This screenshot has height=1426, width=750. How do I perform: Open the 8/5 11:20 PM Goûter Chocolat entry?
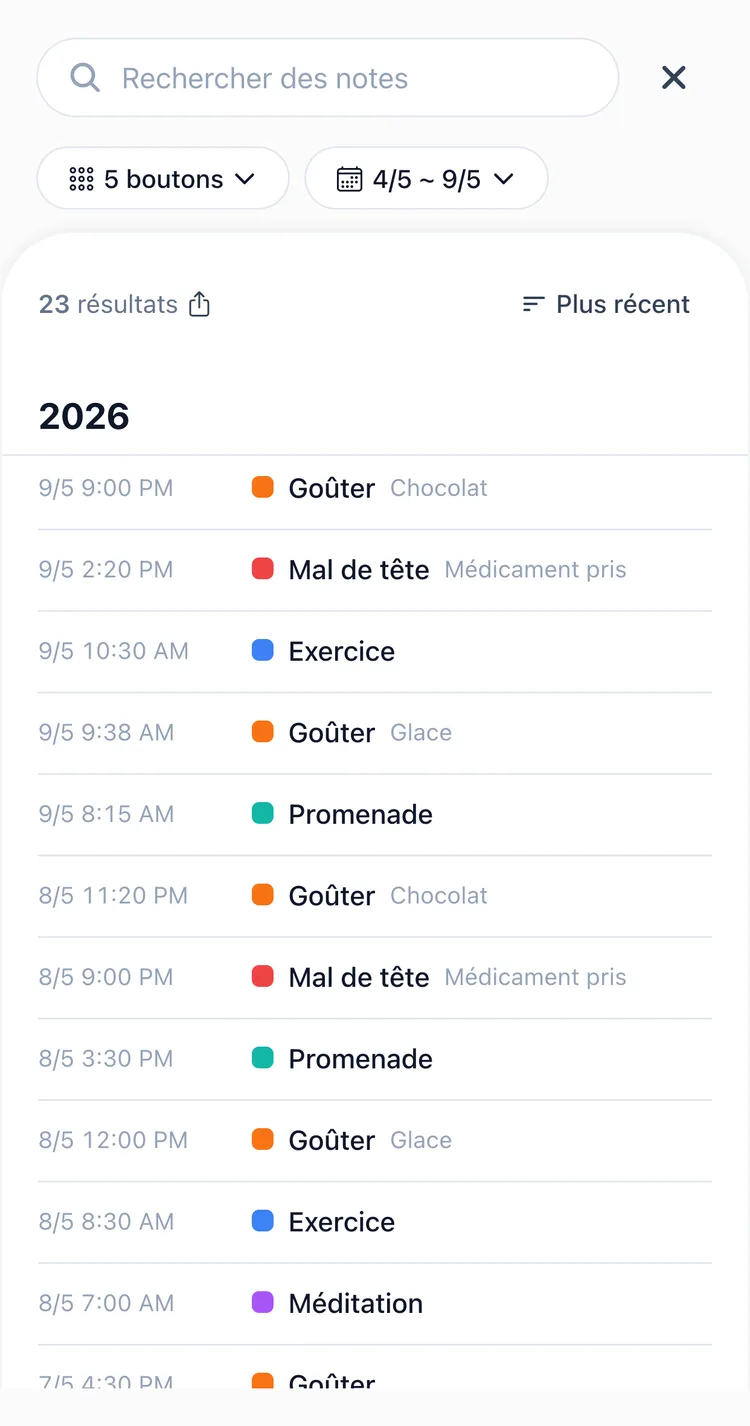[x=375, y=896]
